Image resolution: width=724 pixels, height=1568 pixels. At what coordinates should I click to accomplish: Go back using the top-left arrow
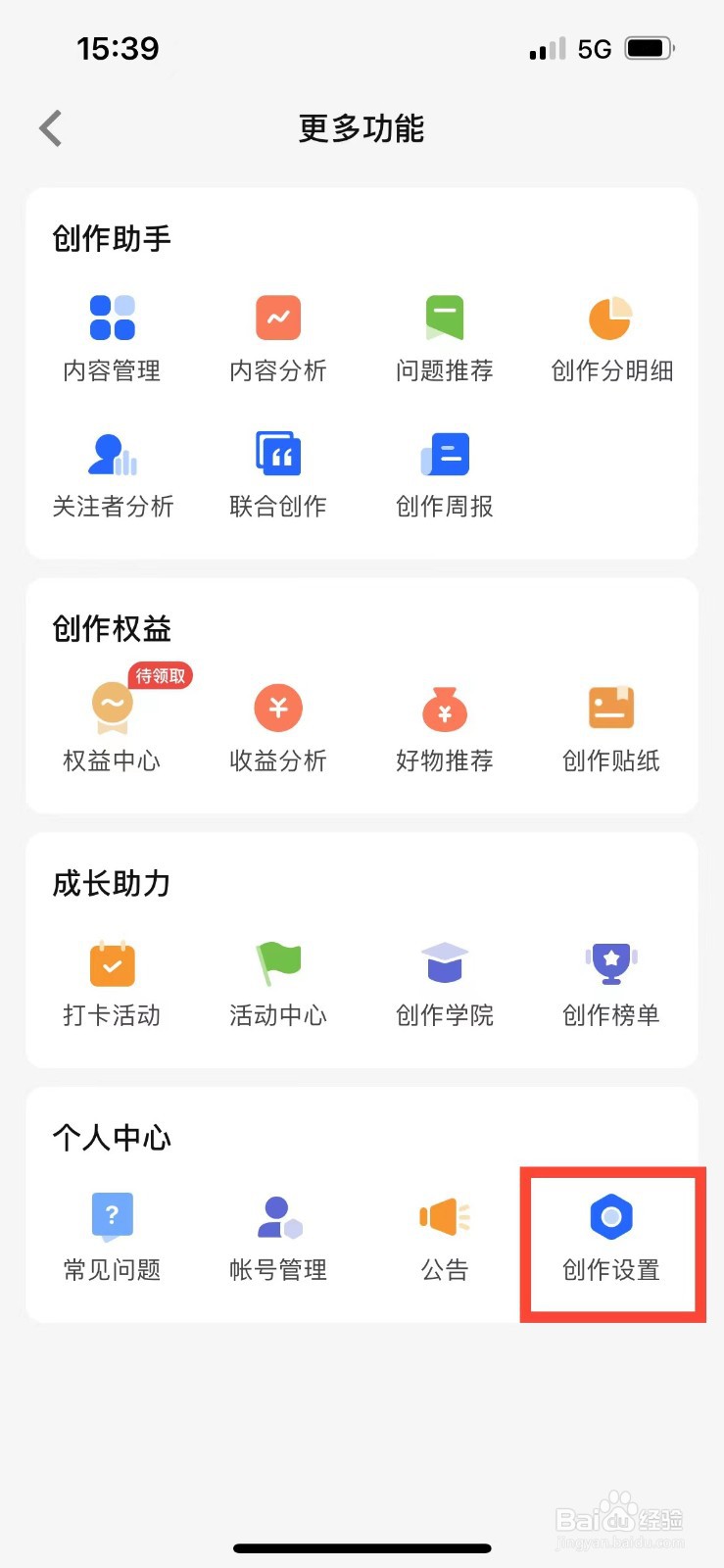pyautogui.click(x=51, y=128)
